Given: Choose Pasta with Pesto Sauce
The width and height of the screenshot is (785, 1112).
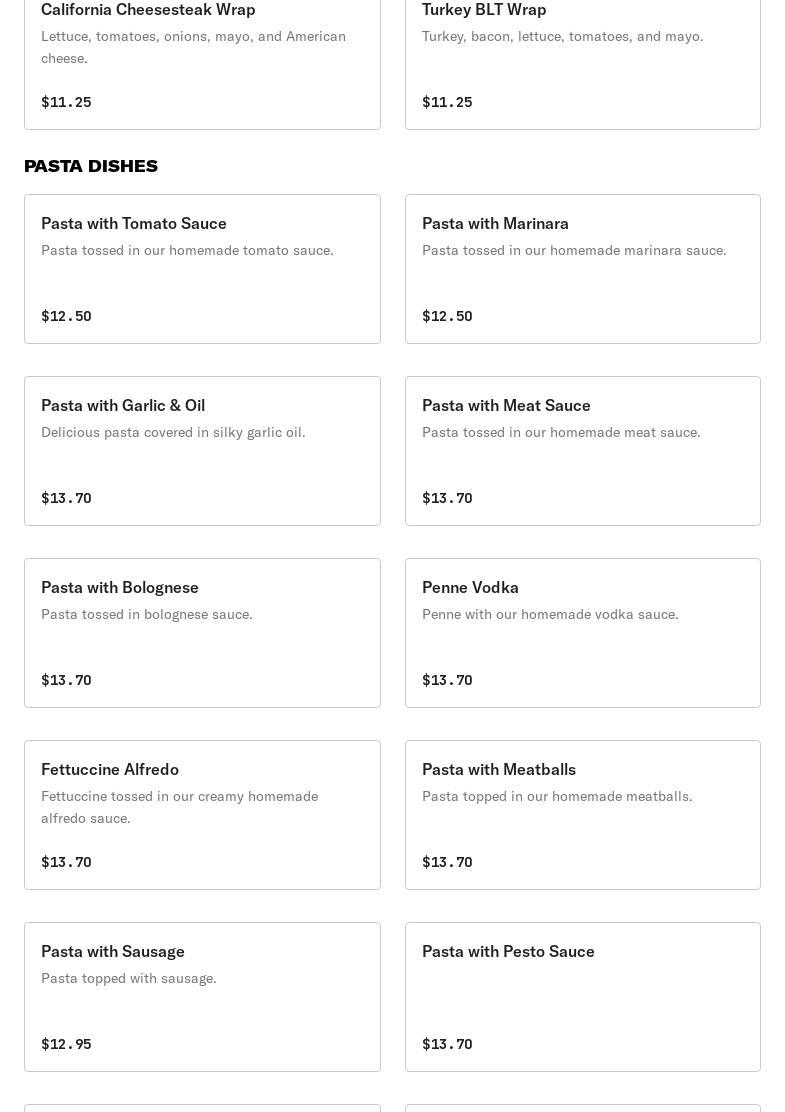Looking at the screenshot, I should tap(582, 996).
